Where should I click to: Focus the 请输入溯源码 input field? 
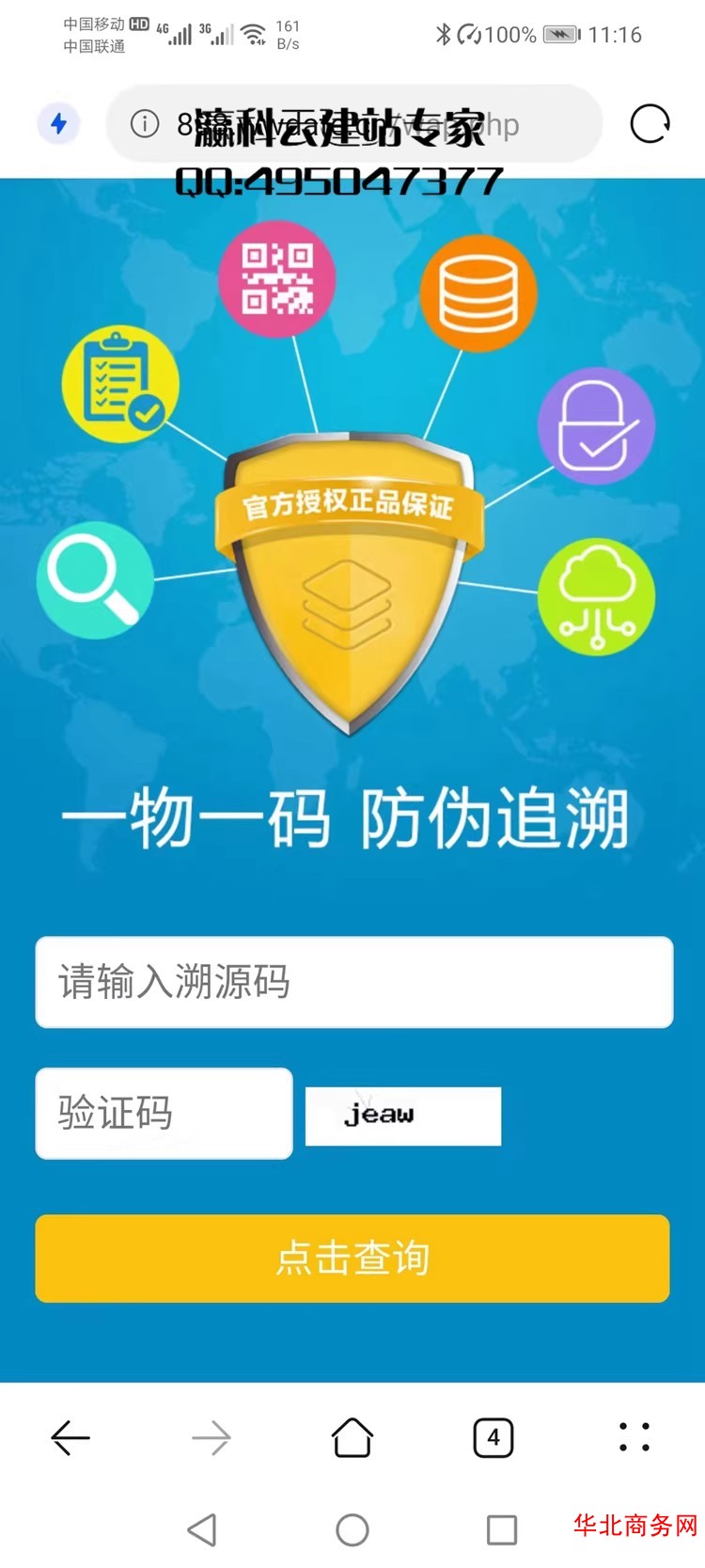[353, 982]
